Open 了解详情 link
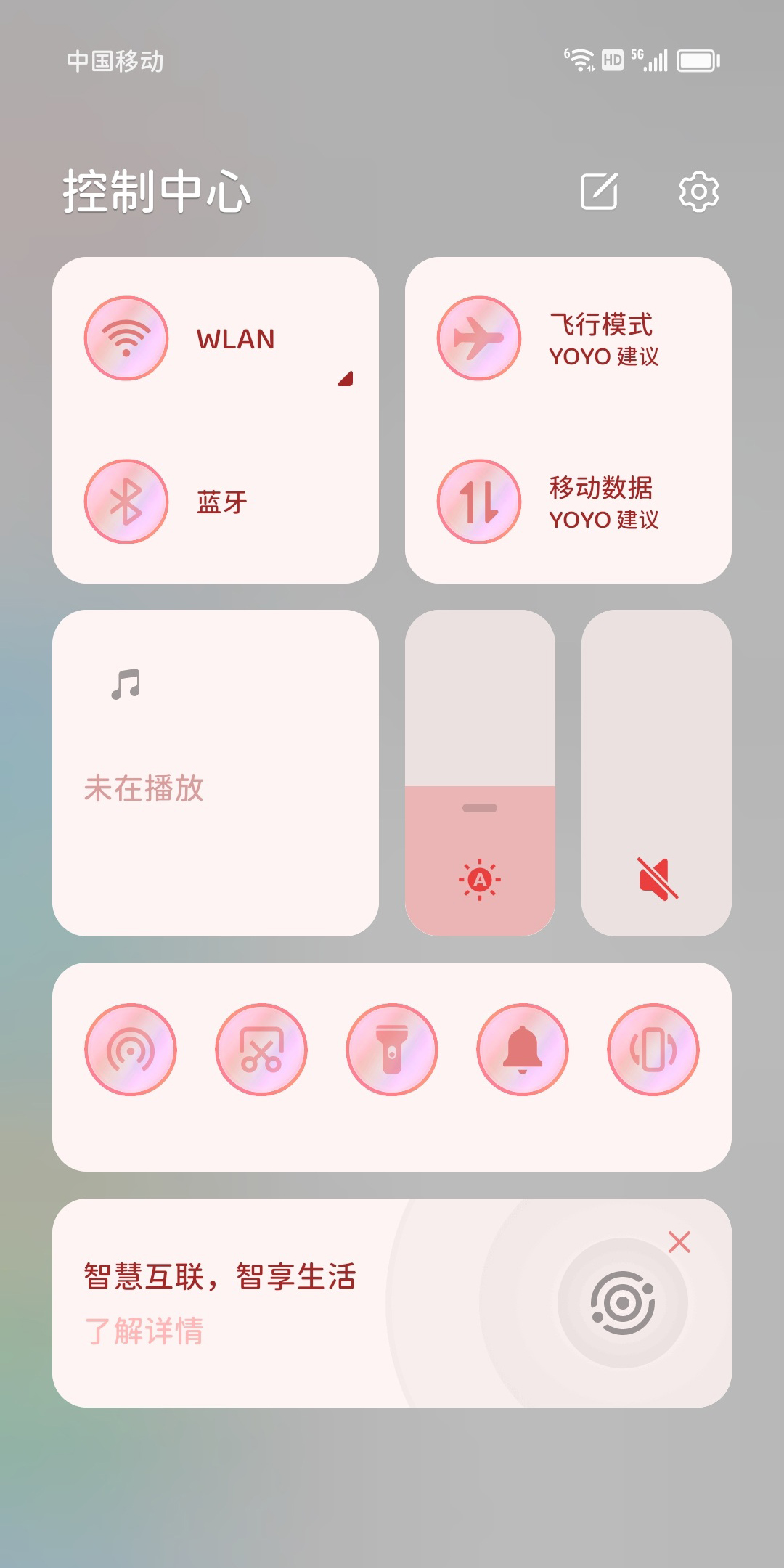This screenshot has height=1568, width=784. (x=144, y=1331)
